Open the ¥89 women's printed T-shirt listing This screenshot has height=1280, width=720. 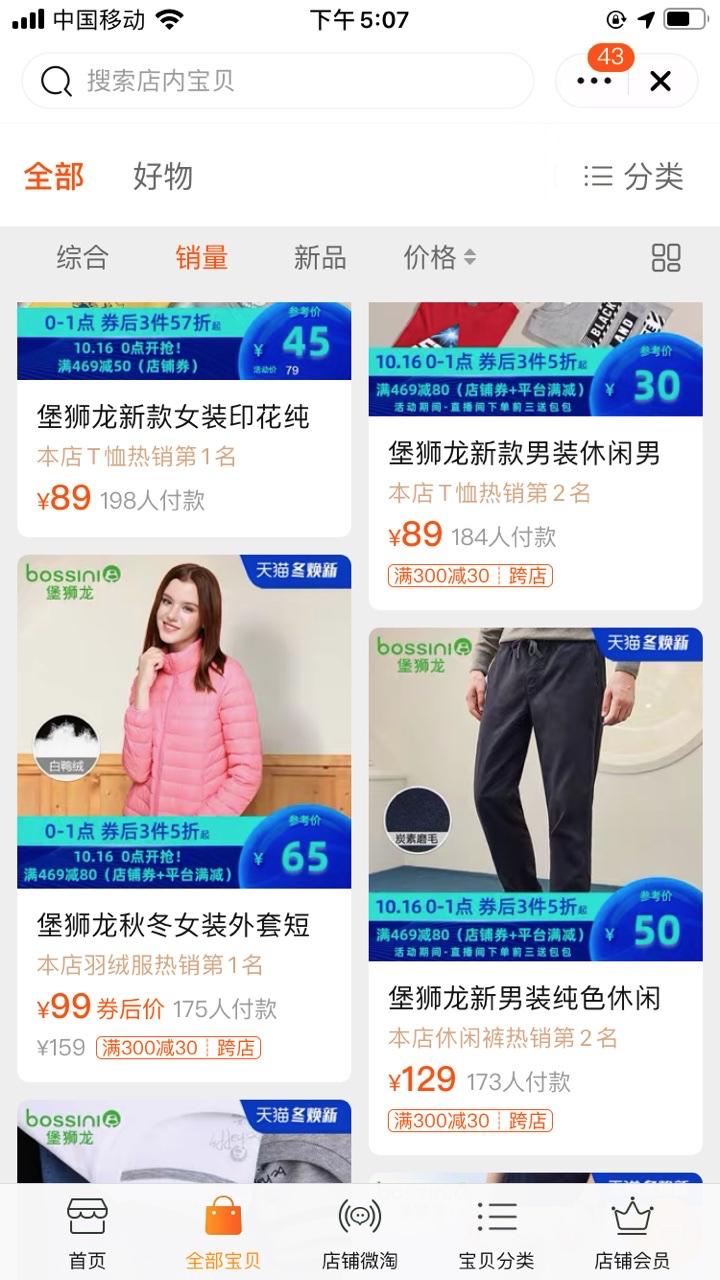(x=183, y=420)
